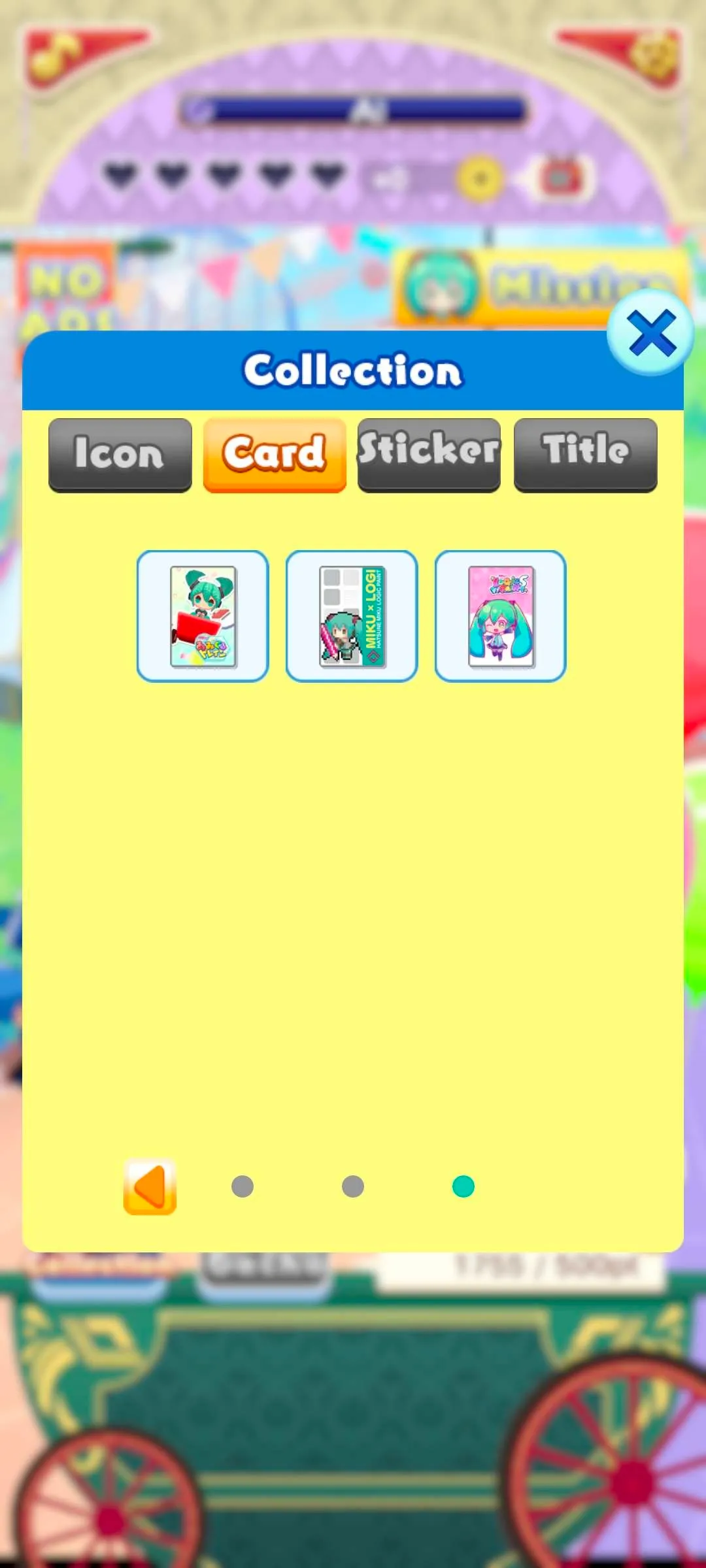Go to the previous page arrow

click(x=150, y=1186)
